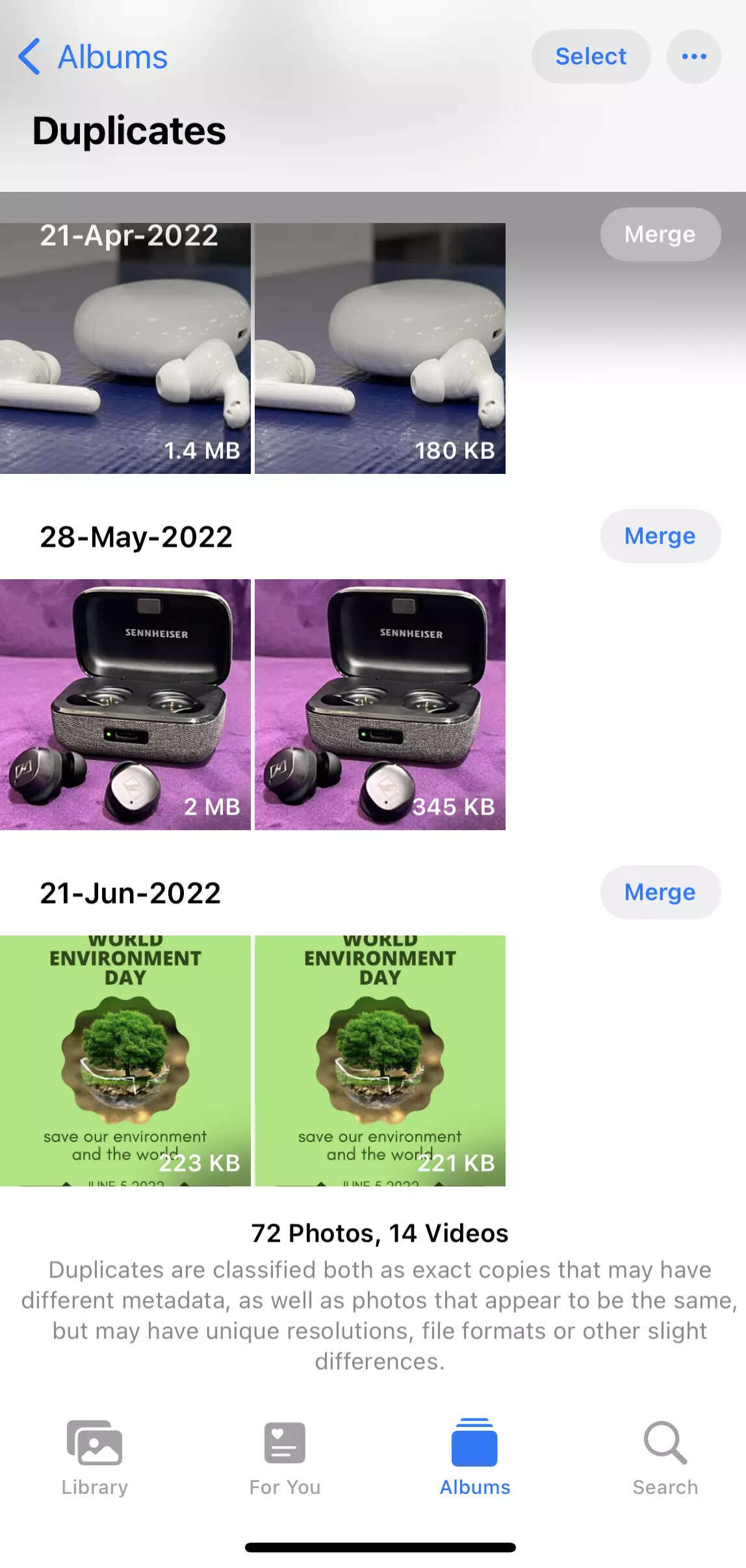The width and height of the screenshot is (746, 1568).
Task: Switch to the For You tab
Action: (x=285, y=1457)
